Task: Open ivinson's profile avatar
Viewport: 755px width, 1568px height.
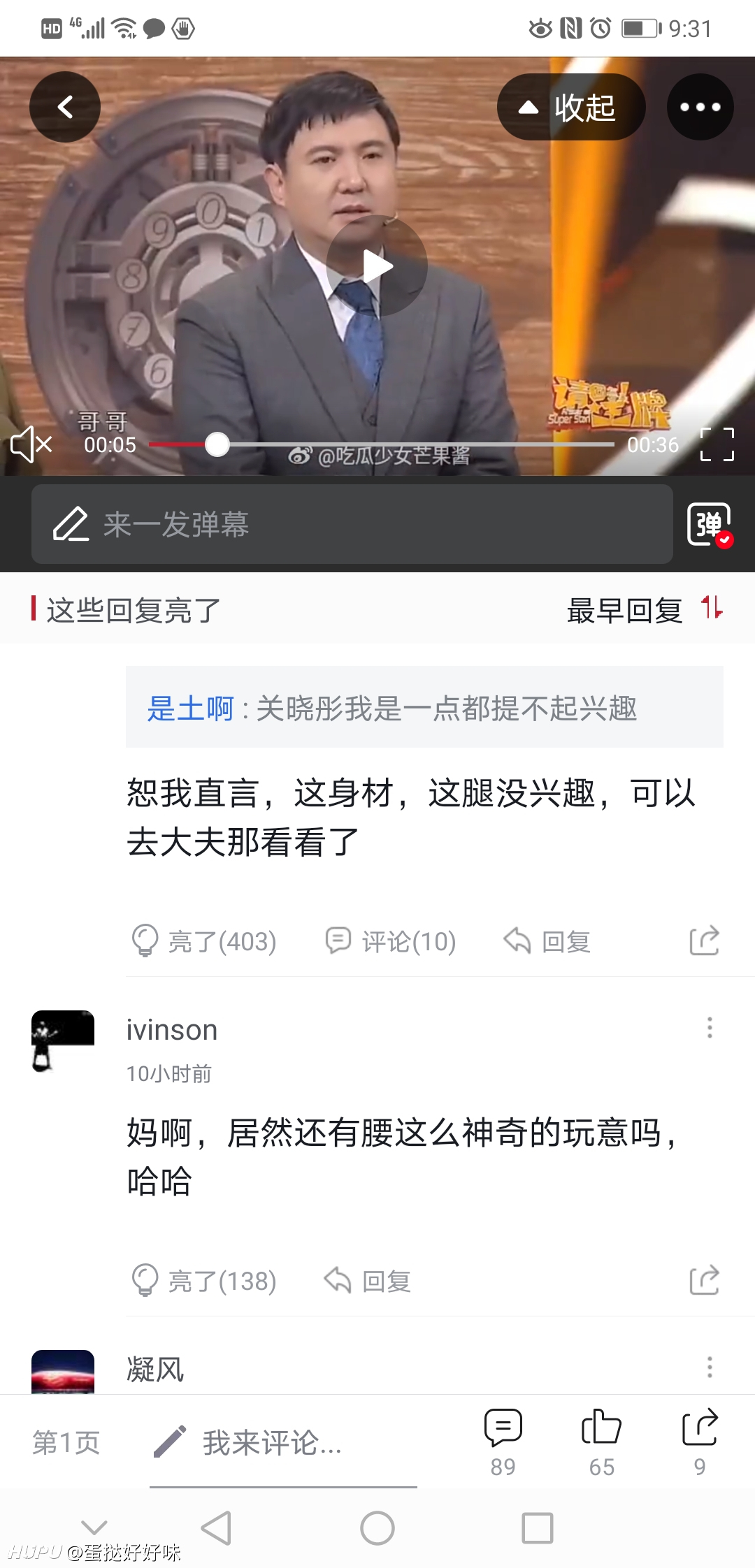Action: pos(63,1041)
